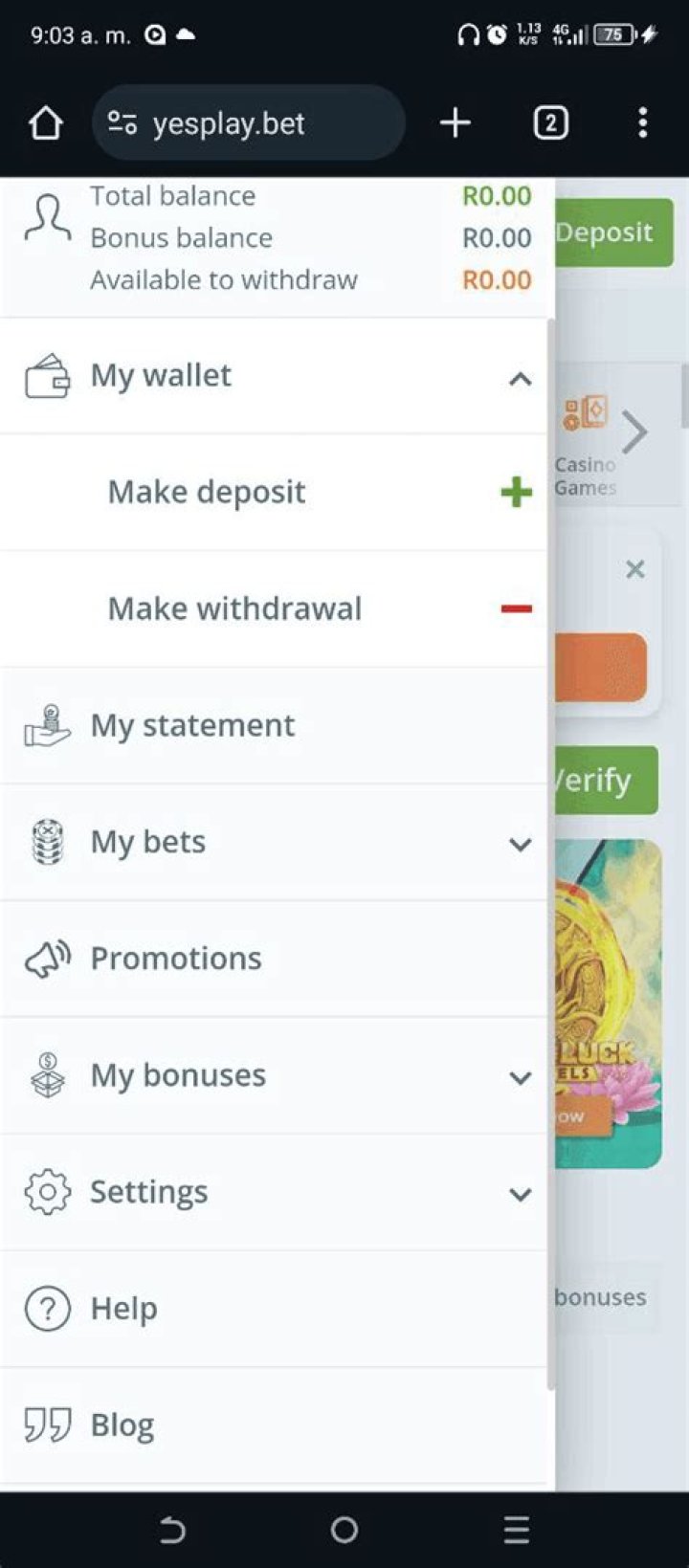
Task: Collapse the My wallet section
Action: (519, 379)
